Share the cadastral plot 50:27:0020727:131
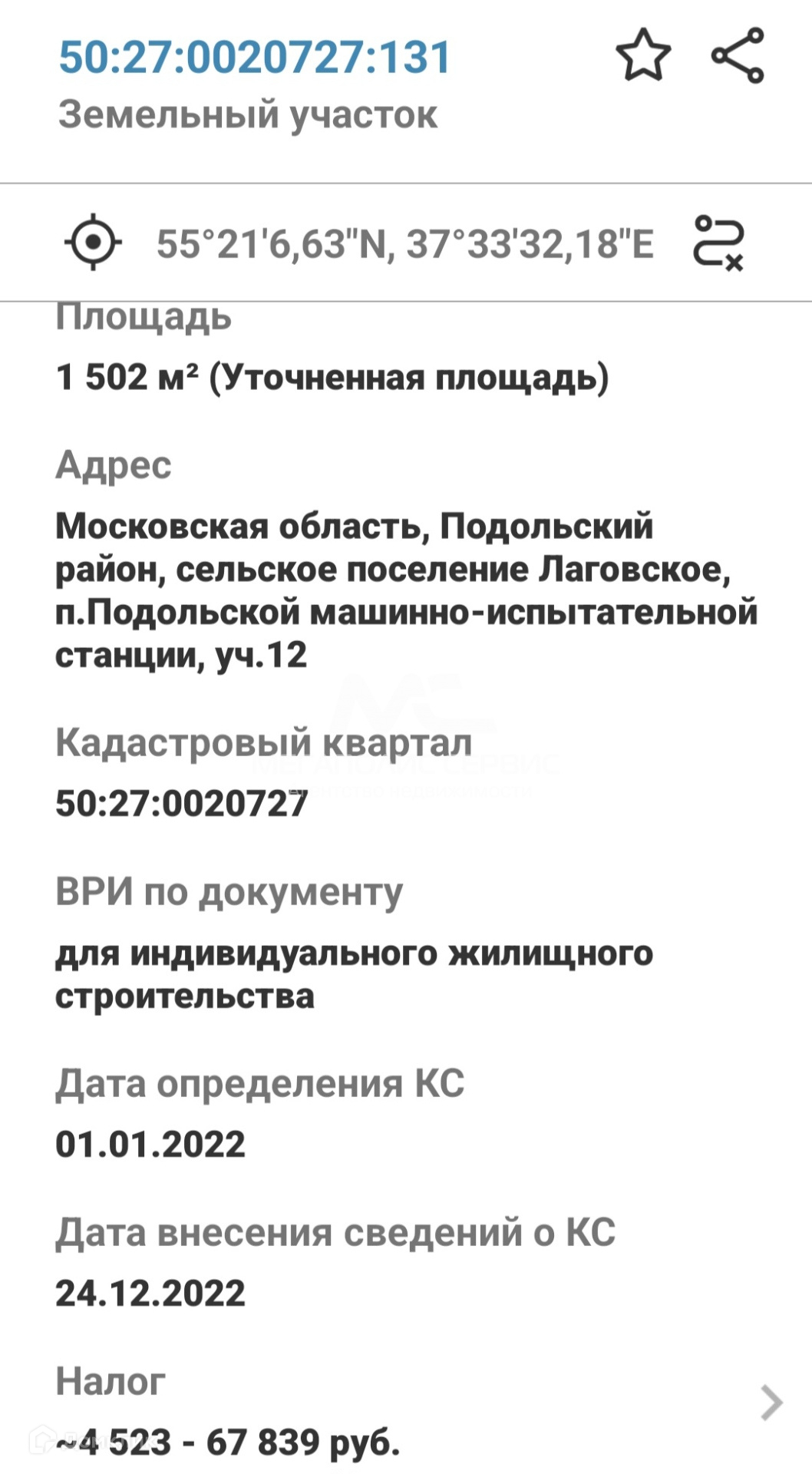Viewport: 812px width, 1474px height. pyautogui.click(x=738, y=55)
